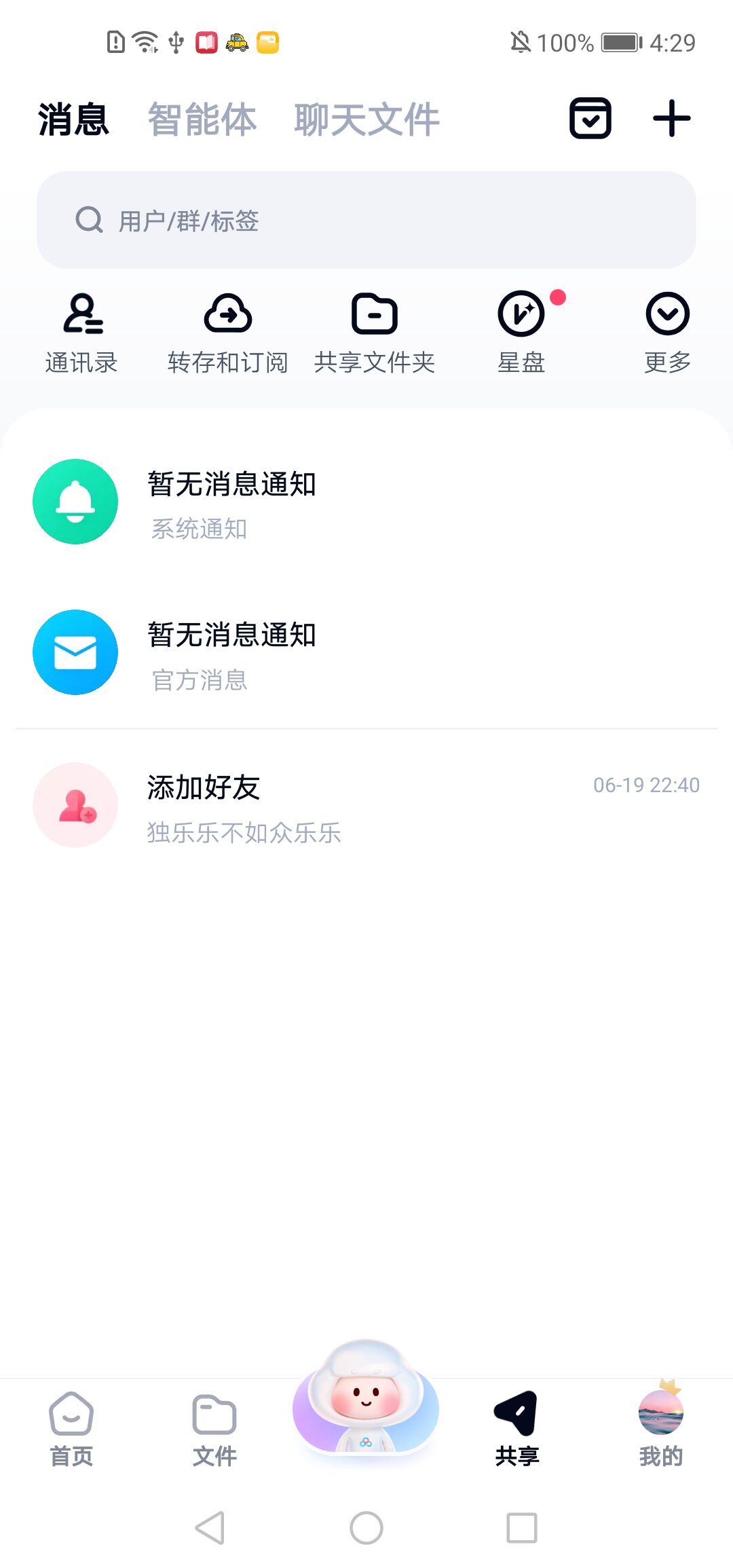Open 星盘

(521, 333)
